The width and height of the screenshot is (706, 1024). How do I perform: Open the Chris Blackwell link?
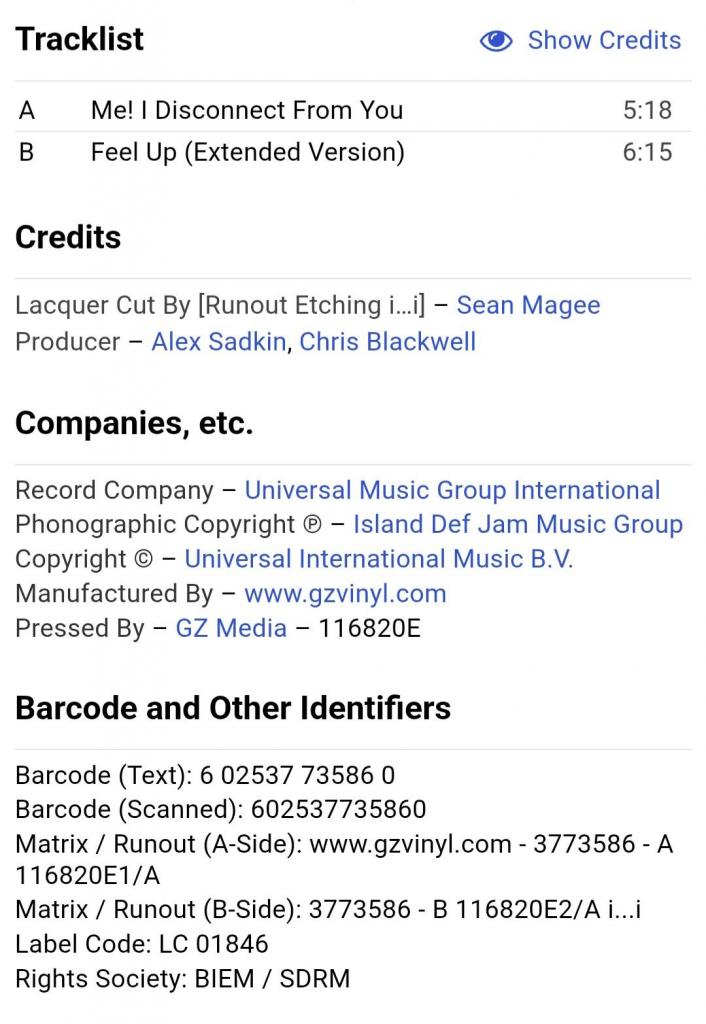point(387,342)
